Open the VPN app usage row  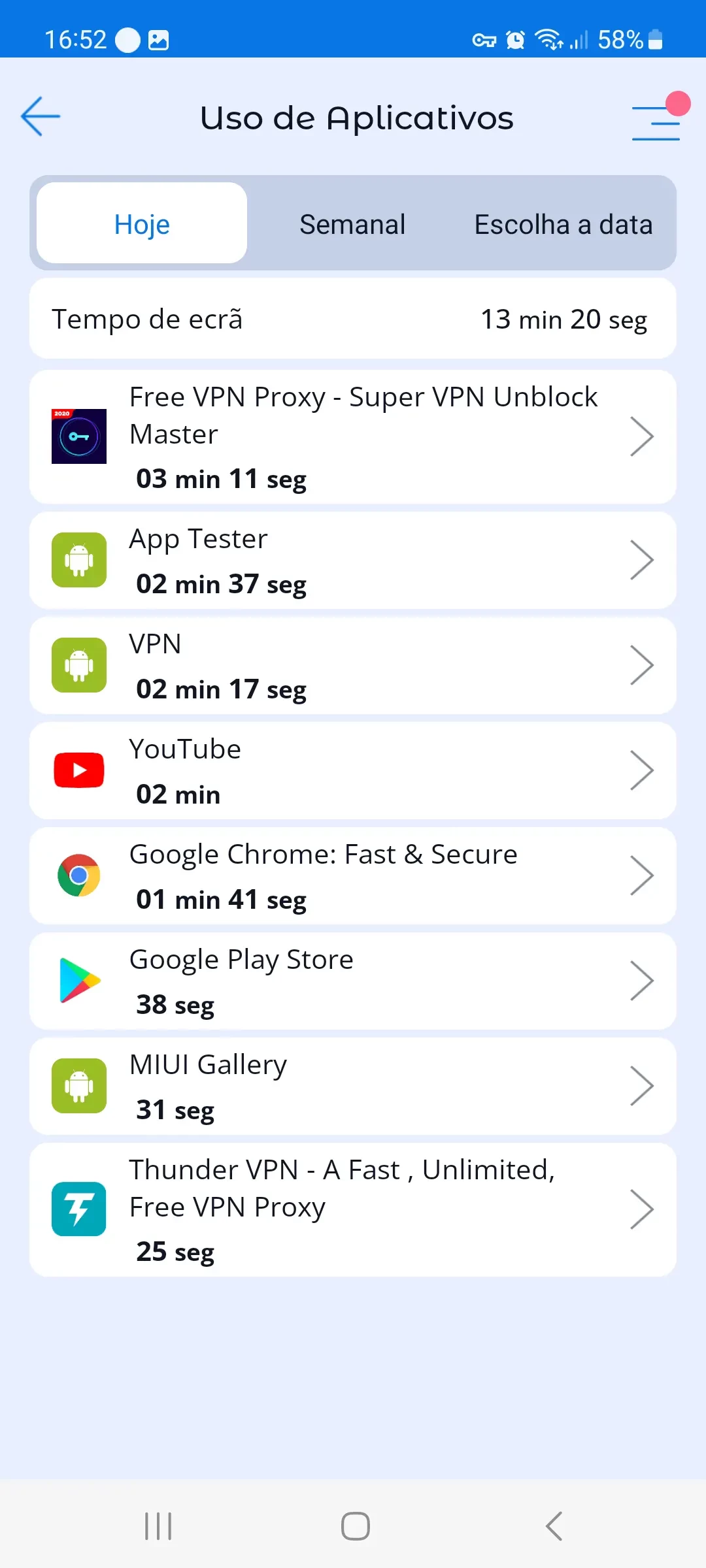(353, 666)
